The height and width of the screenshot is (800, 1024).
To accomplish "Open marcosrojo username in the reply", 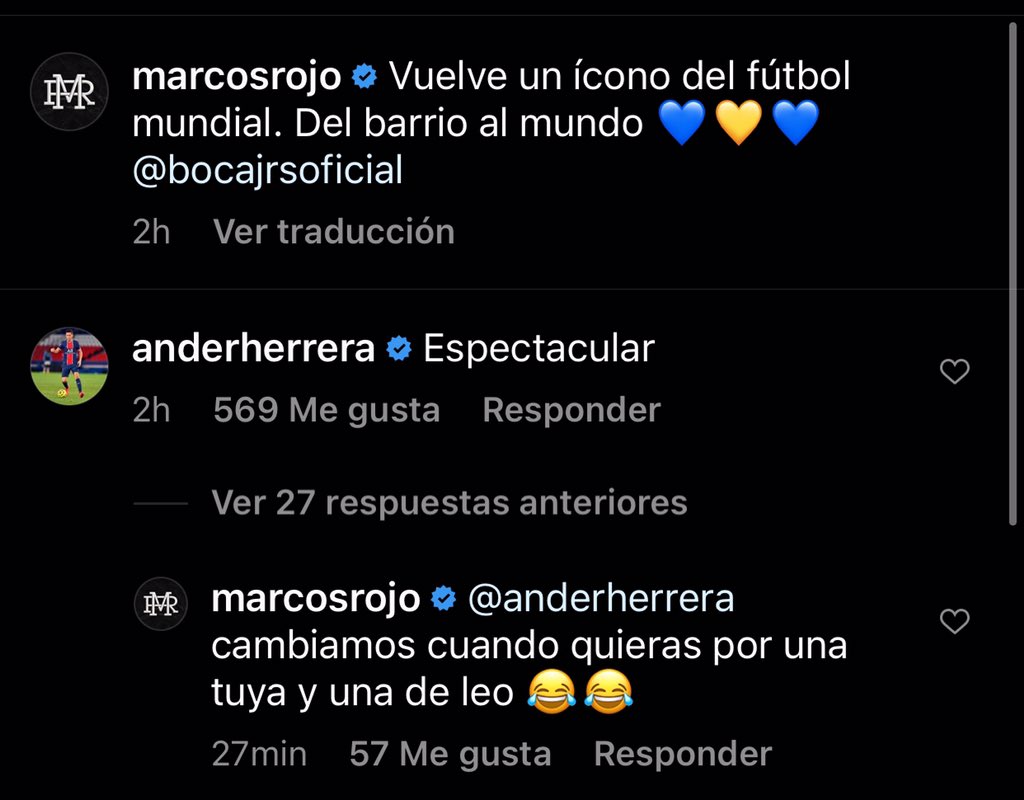I will tap(315, 598).
